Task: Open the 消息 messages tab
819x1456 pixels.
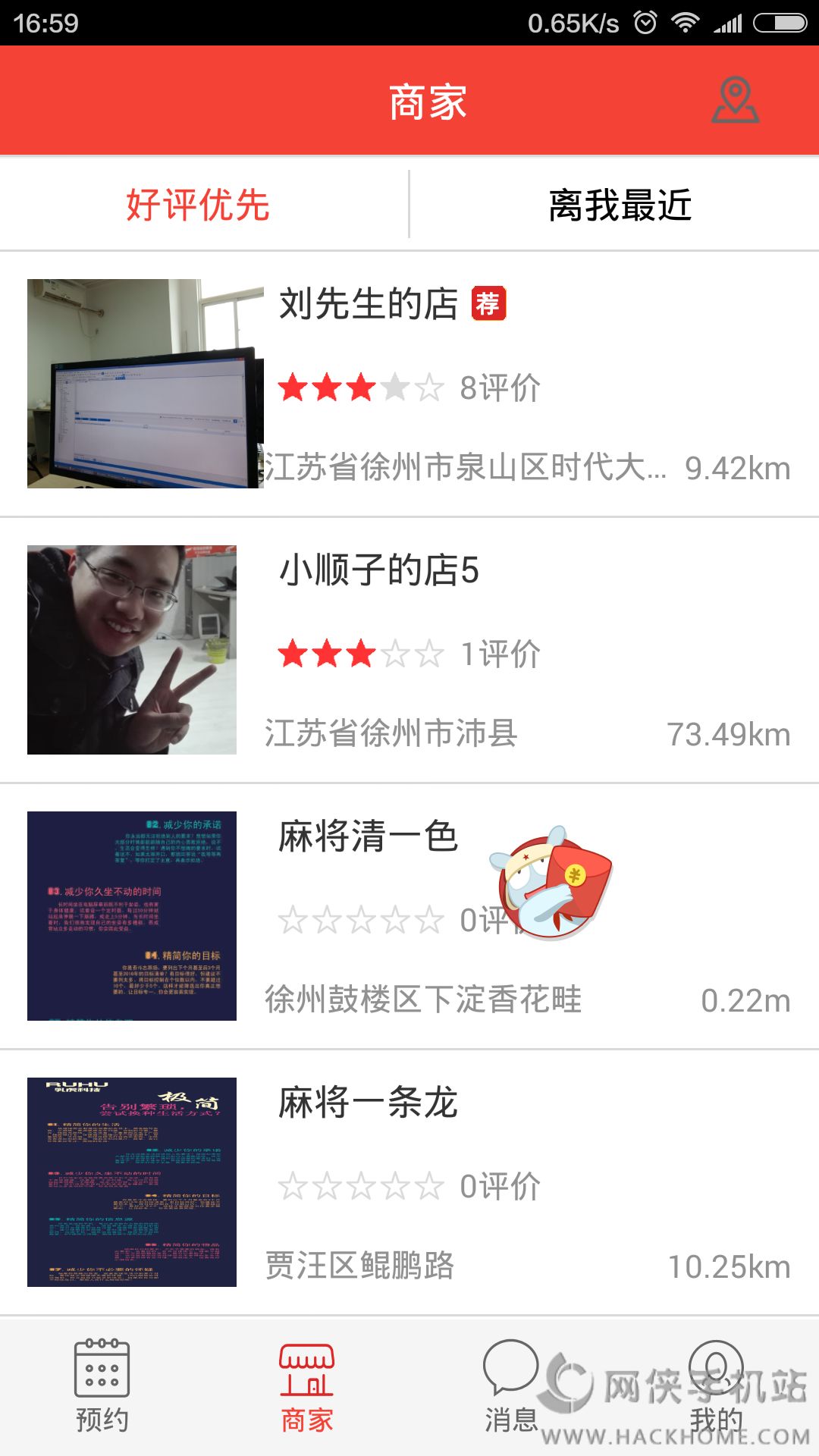Action: coord(511,1386)
